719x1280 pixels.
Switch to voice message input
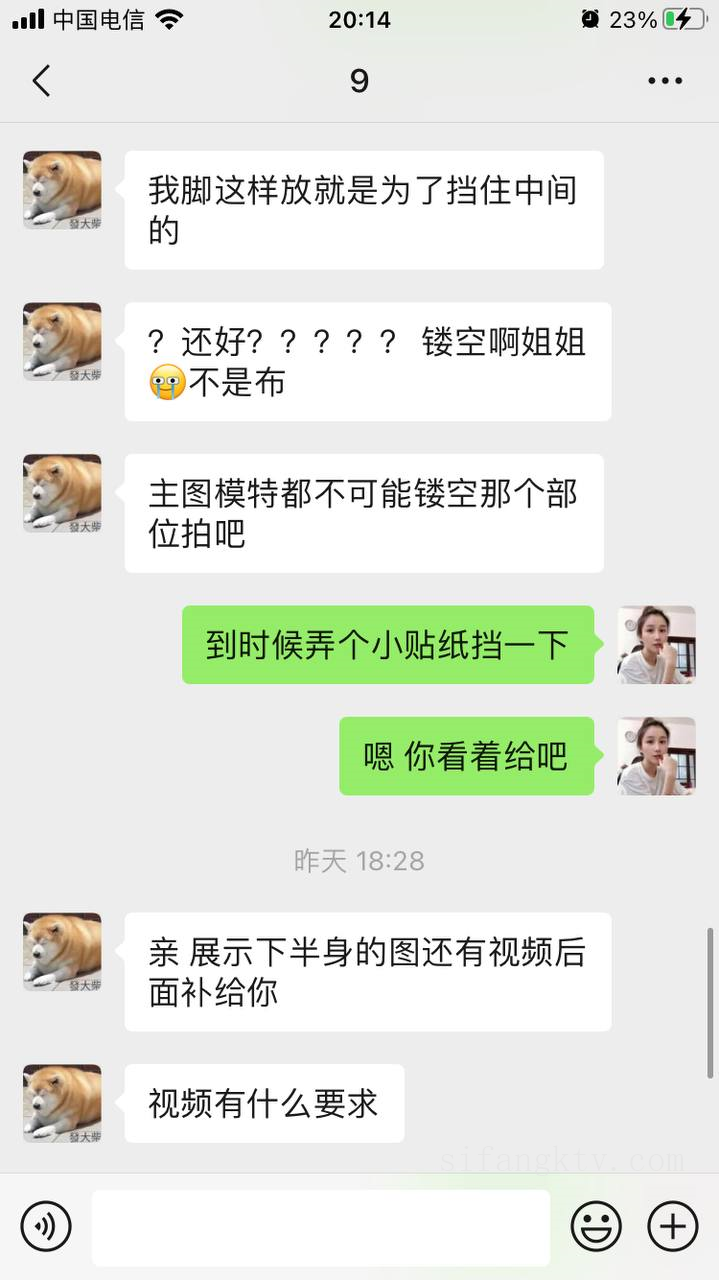[x=46, y=1226]
